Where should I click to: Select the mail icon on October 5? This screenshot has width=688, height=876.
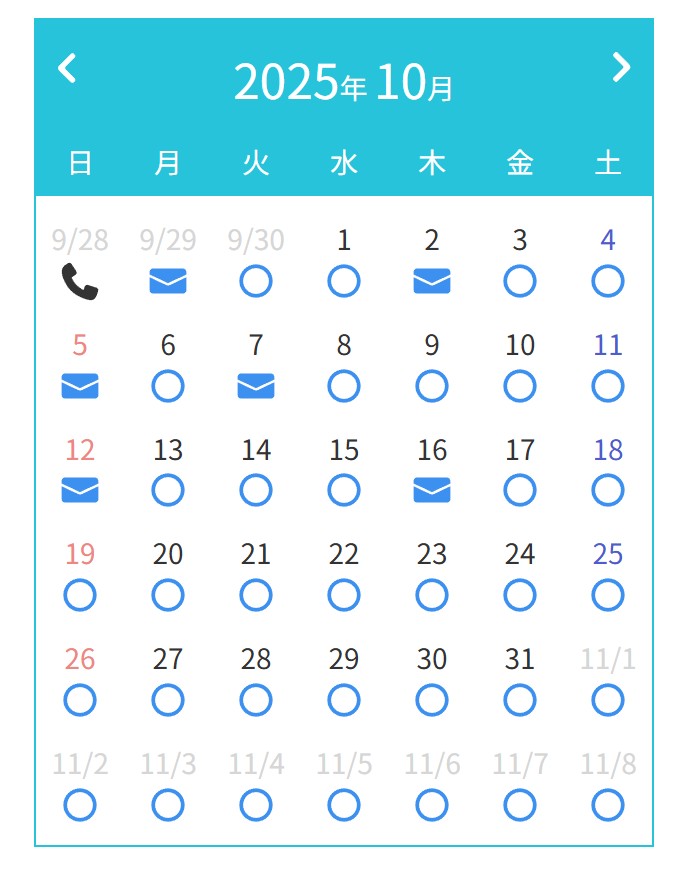pos(80,386)
